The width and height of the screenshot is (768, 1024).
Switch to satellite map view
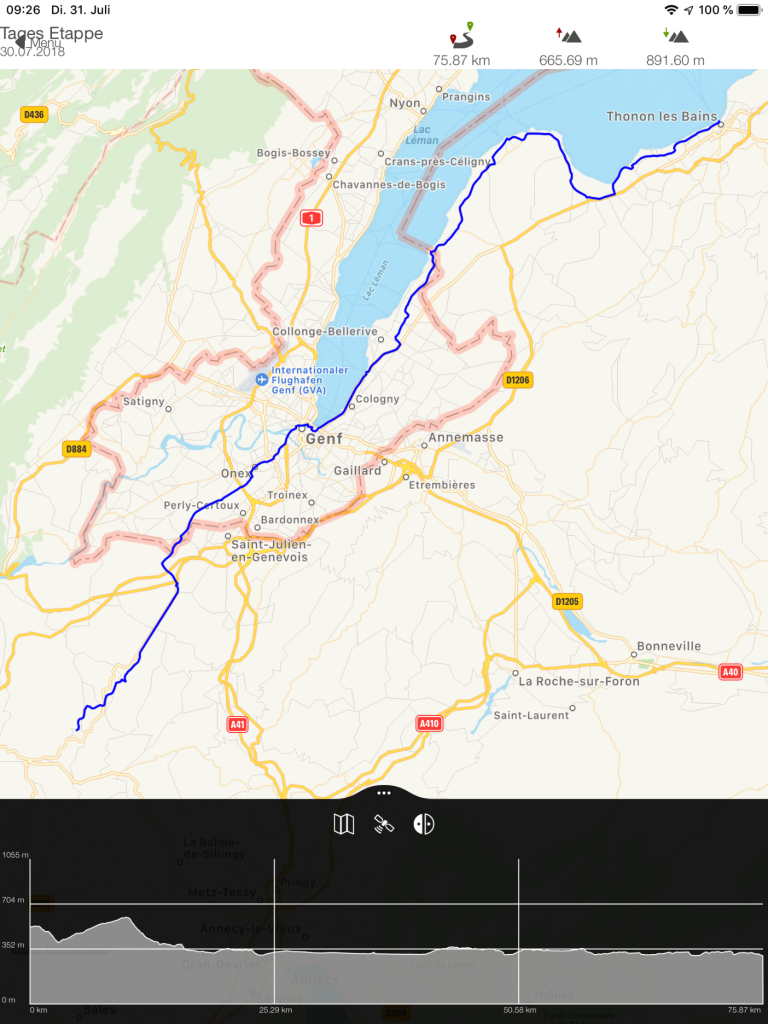384,824
